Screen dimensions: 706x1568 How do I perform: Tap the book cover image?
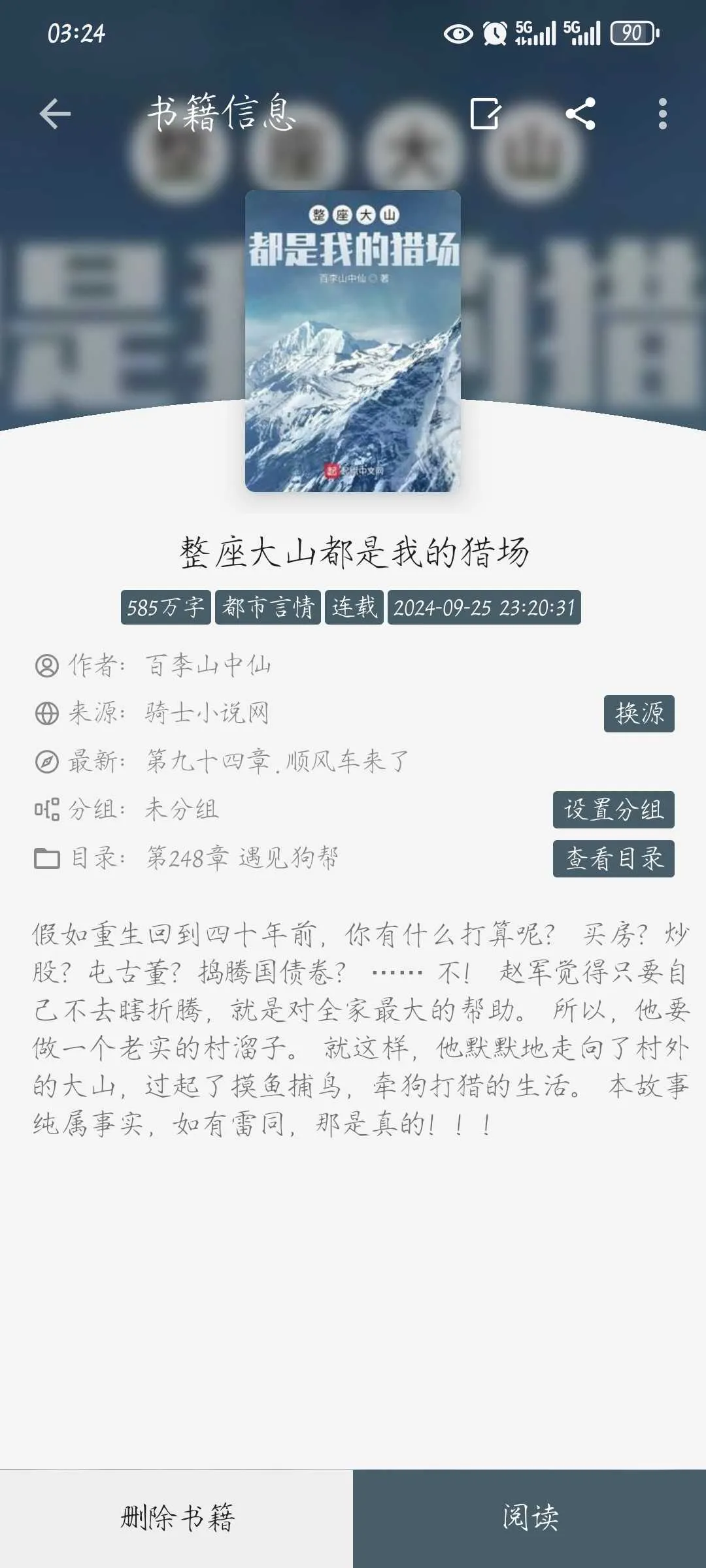tap(352, 341)
